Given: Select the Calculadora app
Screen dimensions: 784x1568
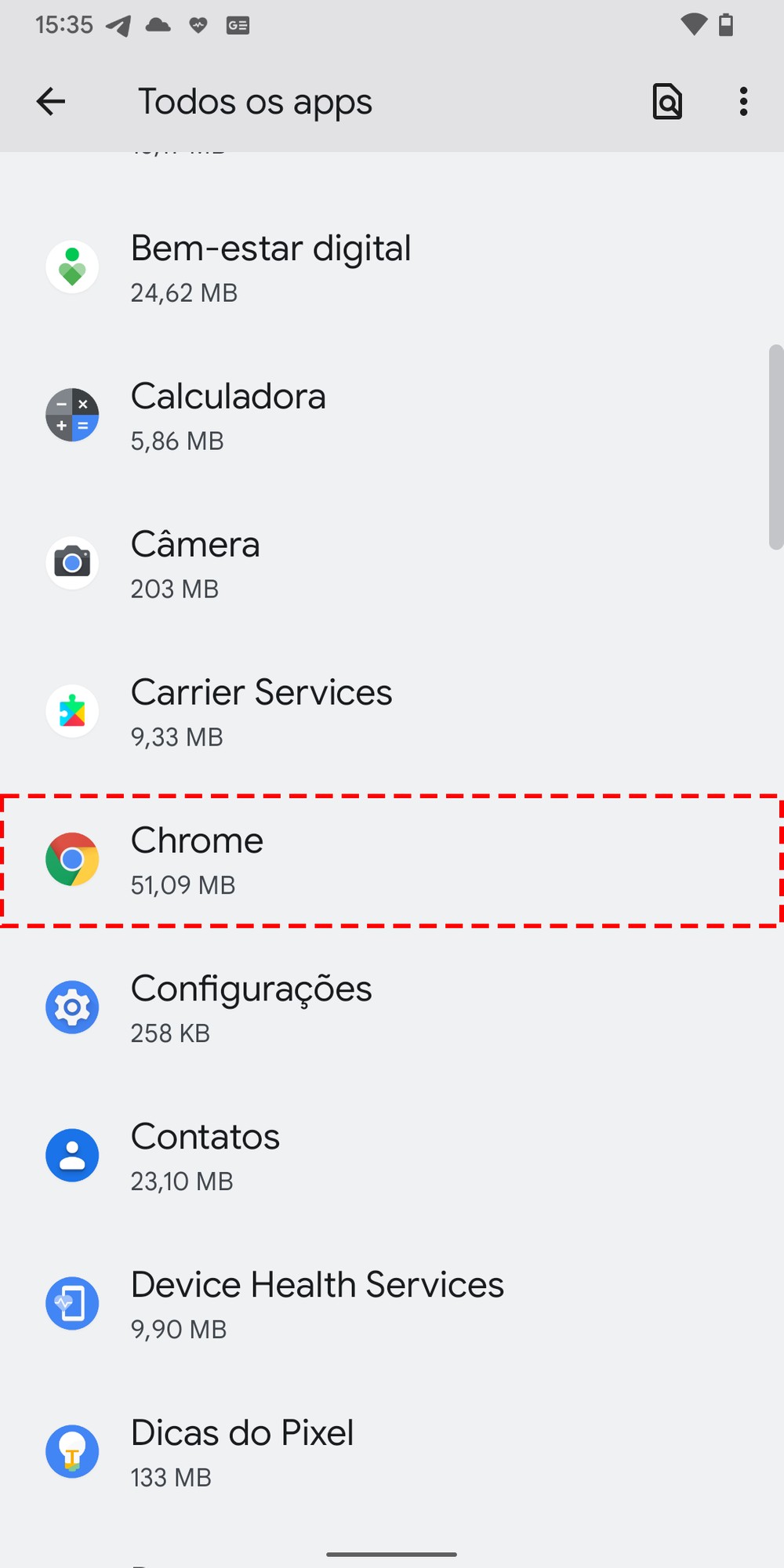Looking at the screenshot, I should tap(228, 416).
